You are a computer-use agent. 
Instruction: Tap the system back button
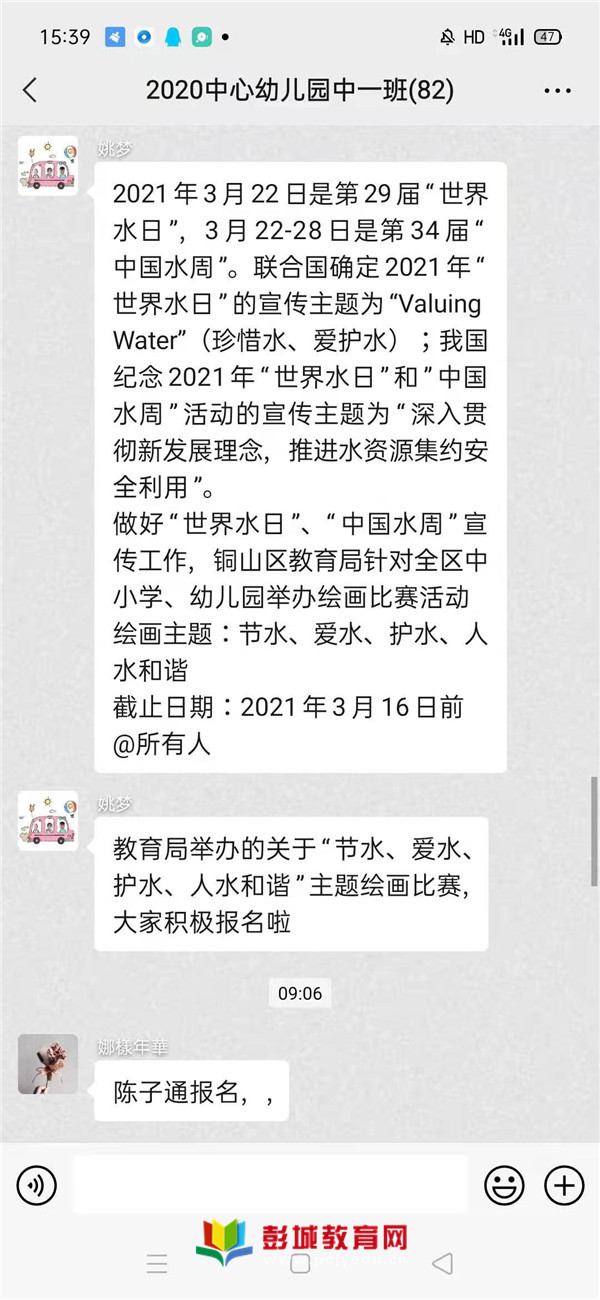(442, 1264)
